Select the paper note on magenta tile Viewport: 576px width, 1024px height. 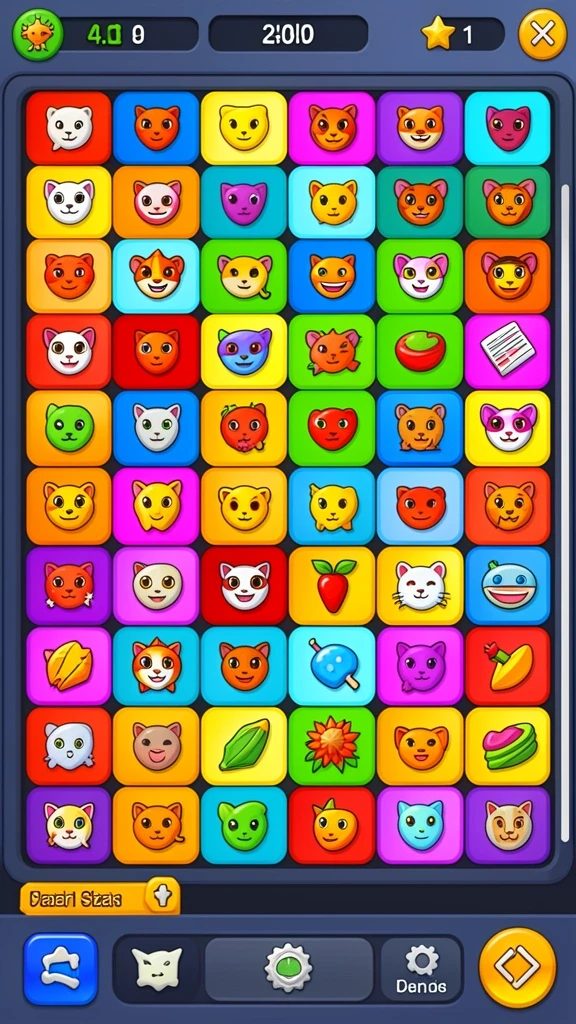(507, 350)
